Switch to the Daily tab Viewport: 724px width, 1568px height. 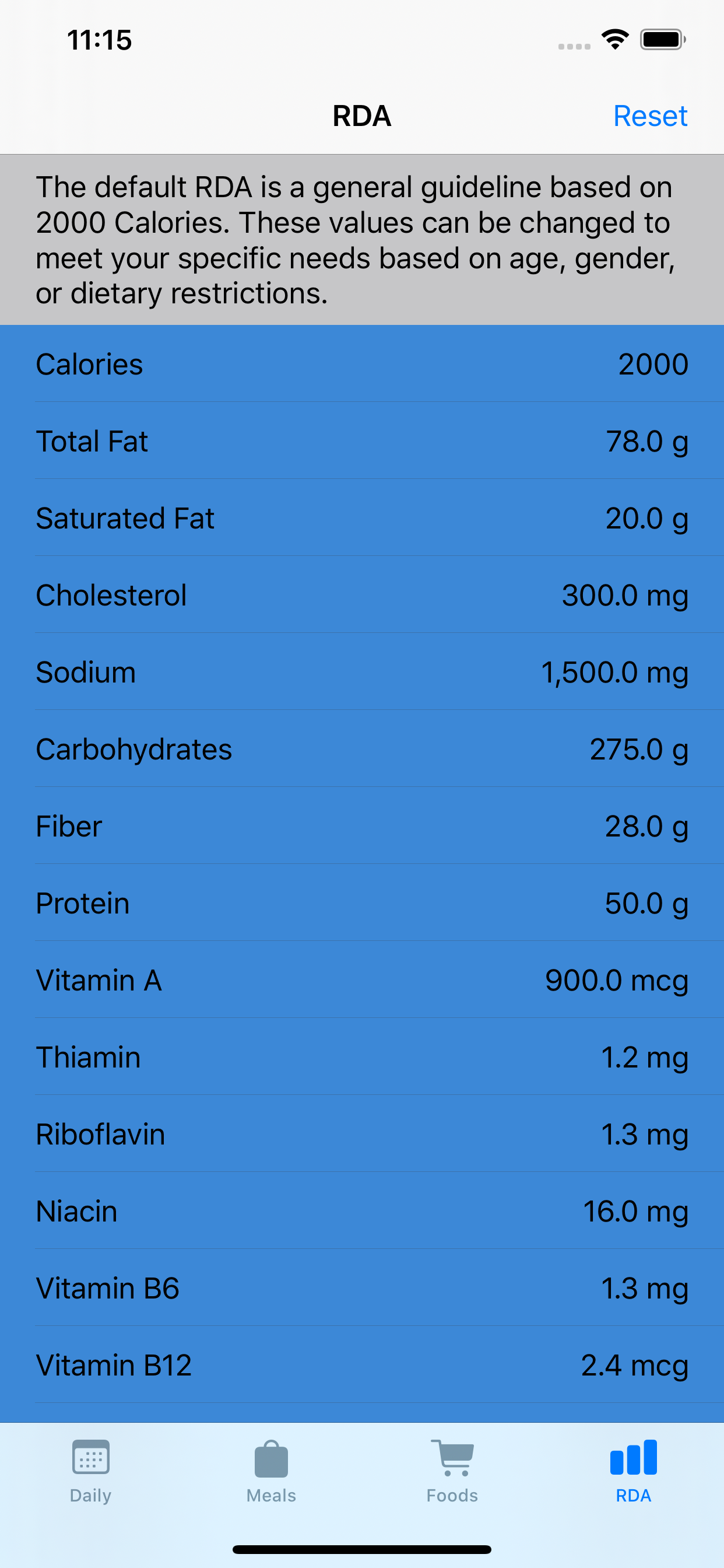[x=91, y=1472]
